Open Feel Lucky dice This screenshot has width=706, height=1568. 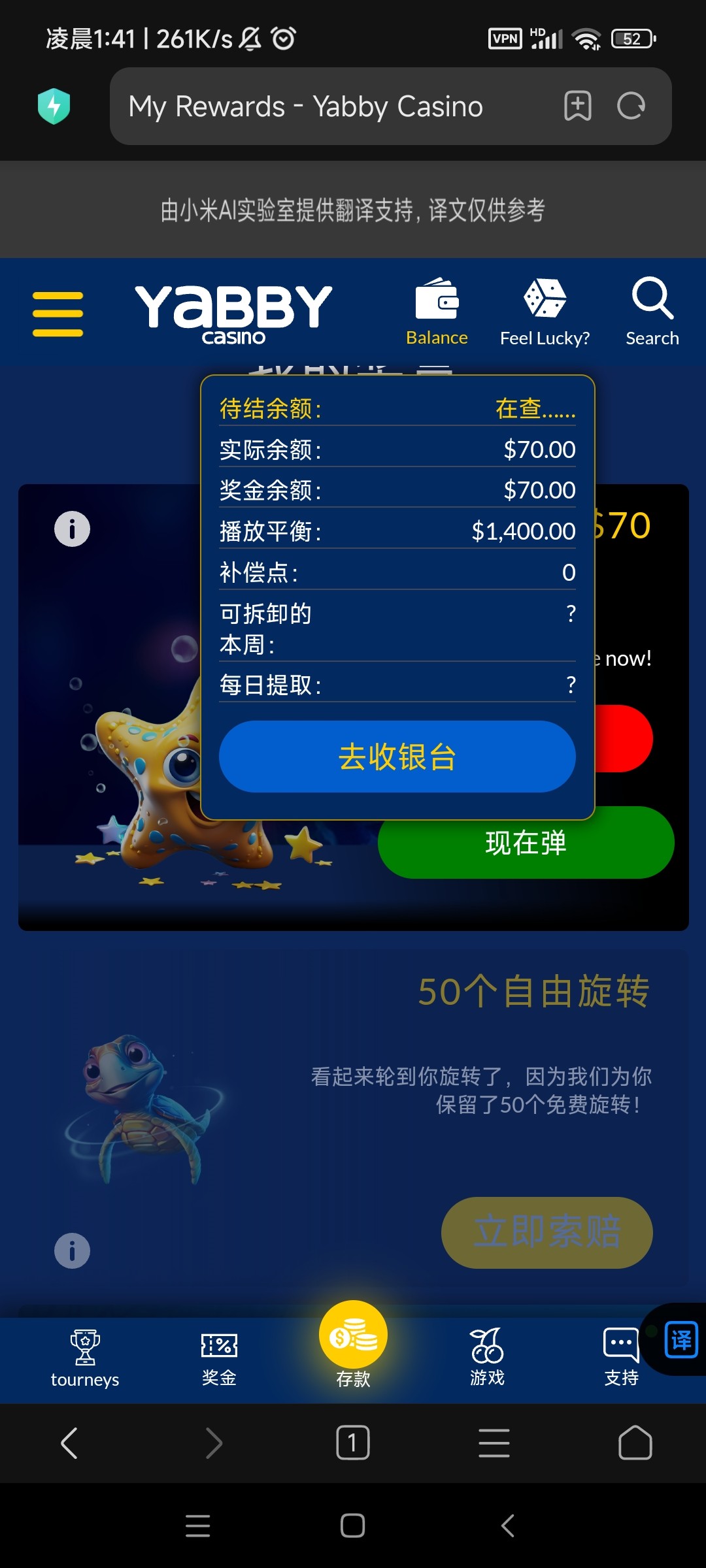coord(545,311)
